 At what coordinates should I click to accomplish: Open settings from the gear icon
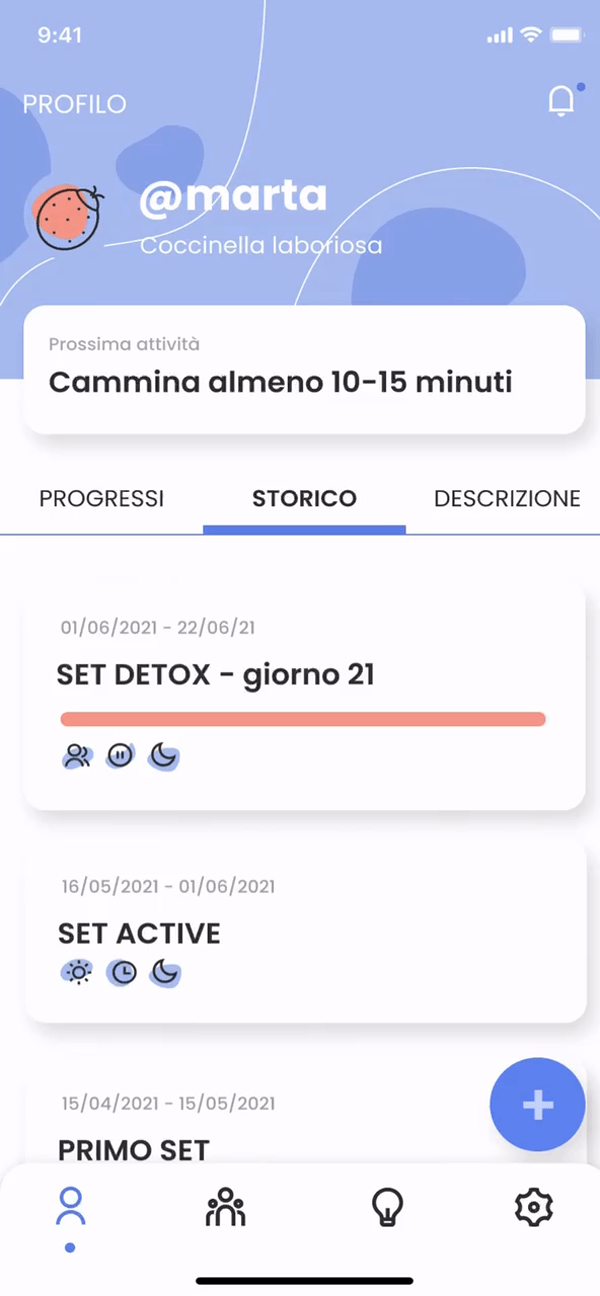tap(533, 1208)
